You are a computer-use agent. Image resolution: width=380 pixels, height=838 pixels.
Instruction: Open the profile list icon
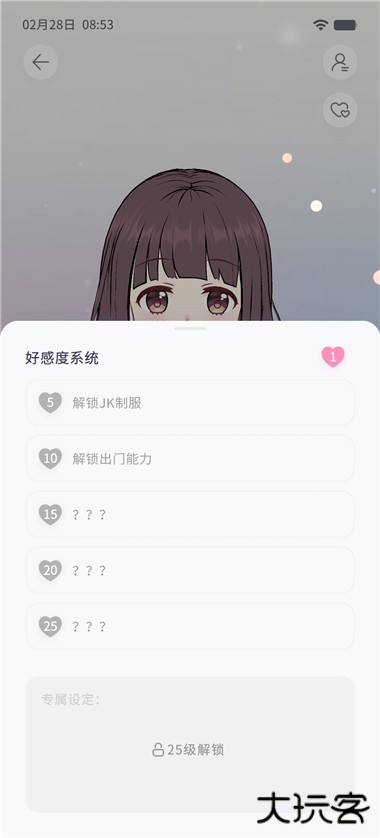340,63
